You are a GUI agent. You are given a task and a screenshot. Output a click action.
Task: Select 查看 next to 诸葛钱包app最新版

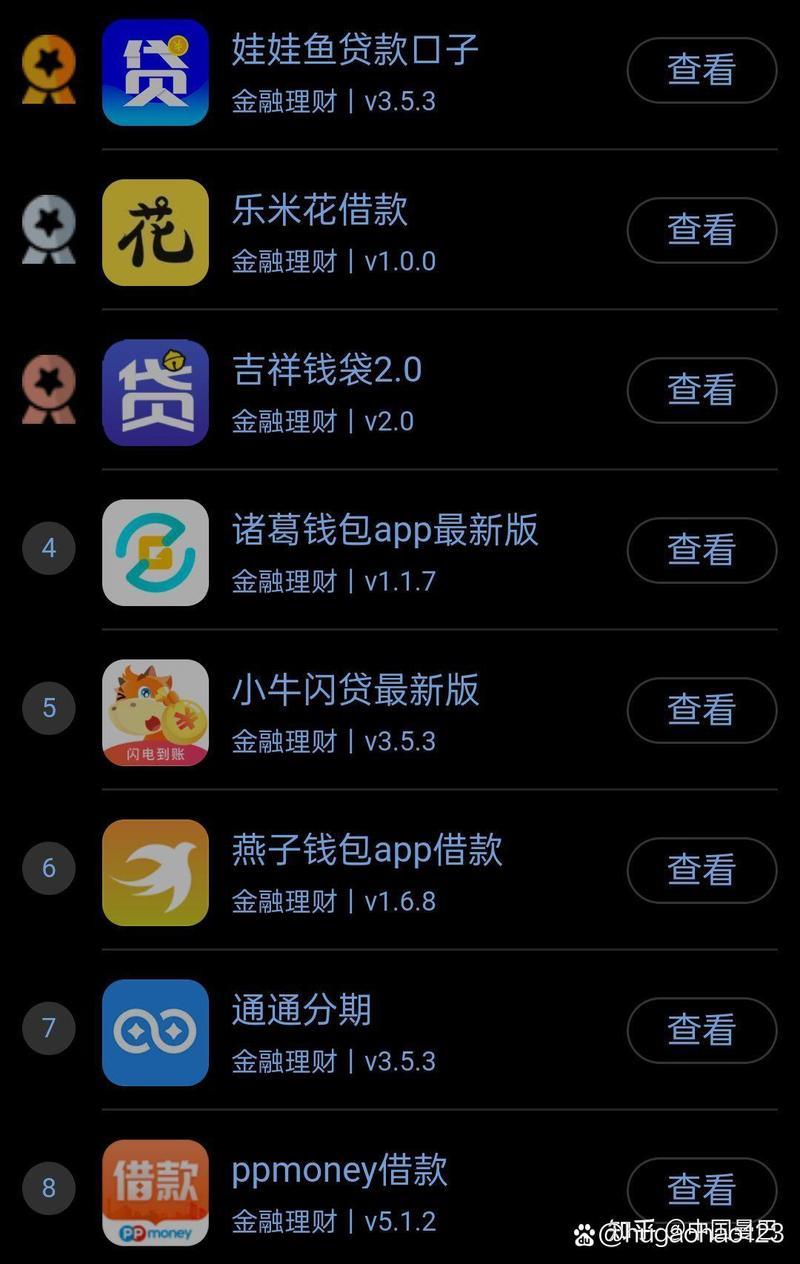(x=701, y=550)
